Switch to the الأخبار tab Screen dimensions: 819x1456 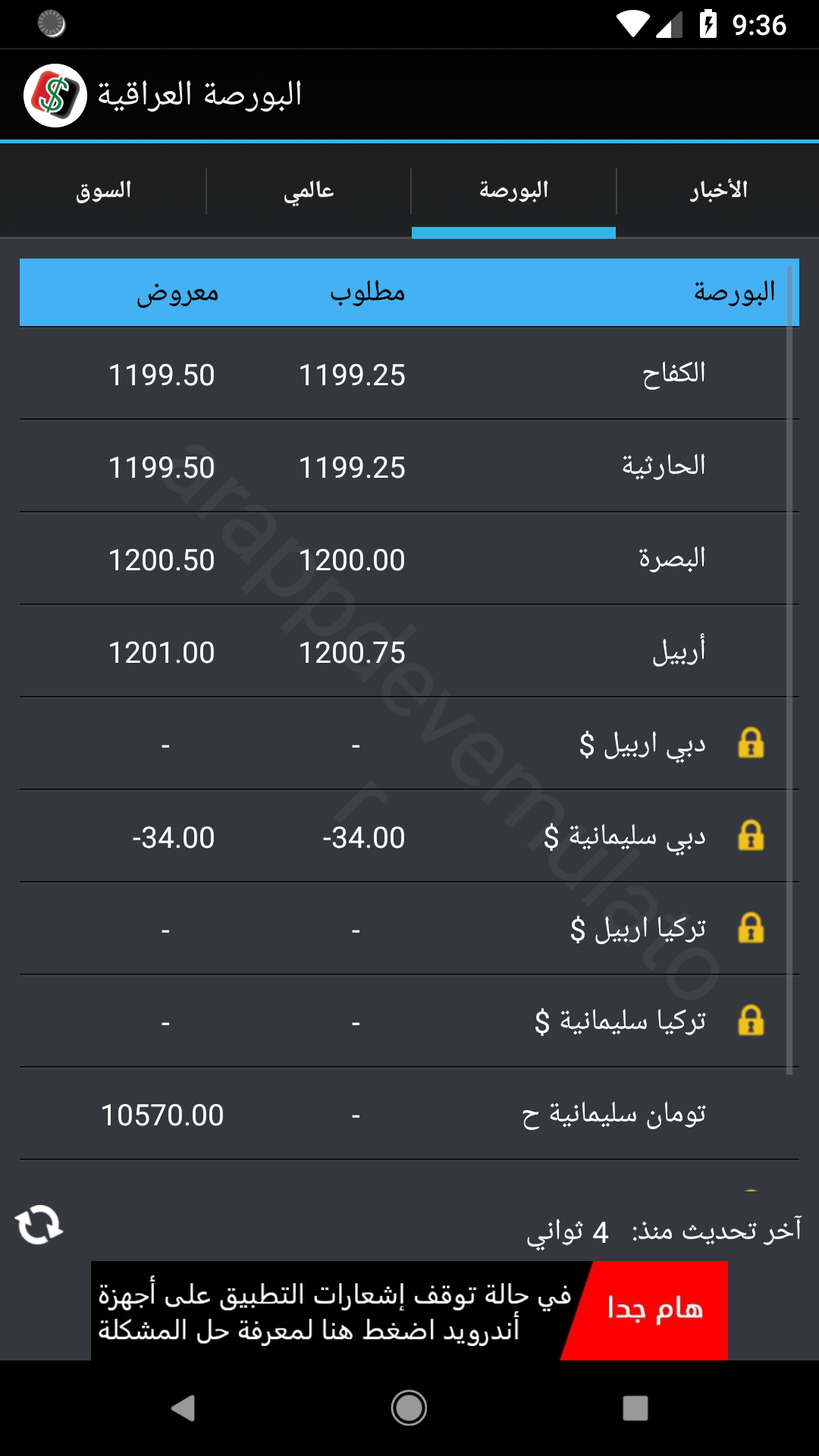(x=718, y=190)
